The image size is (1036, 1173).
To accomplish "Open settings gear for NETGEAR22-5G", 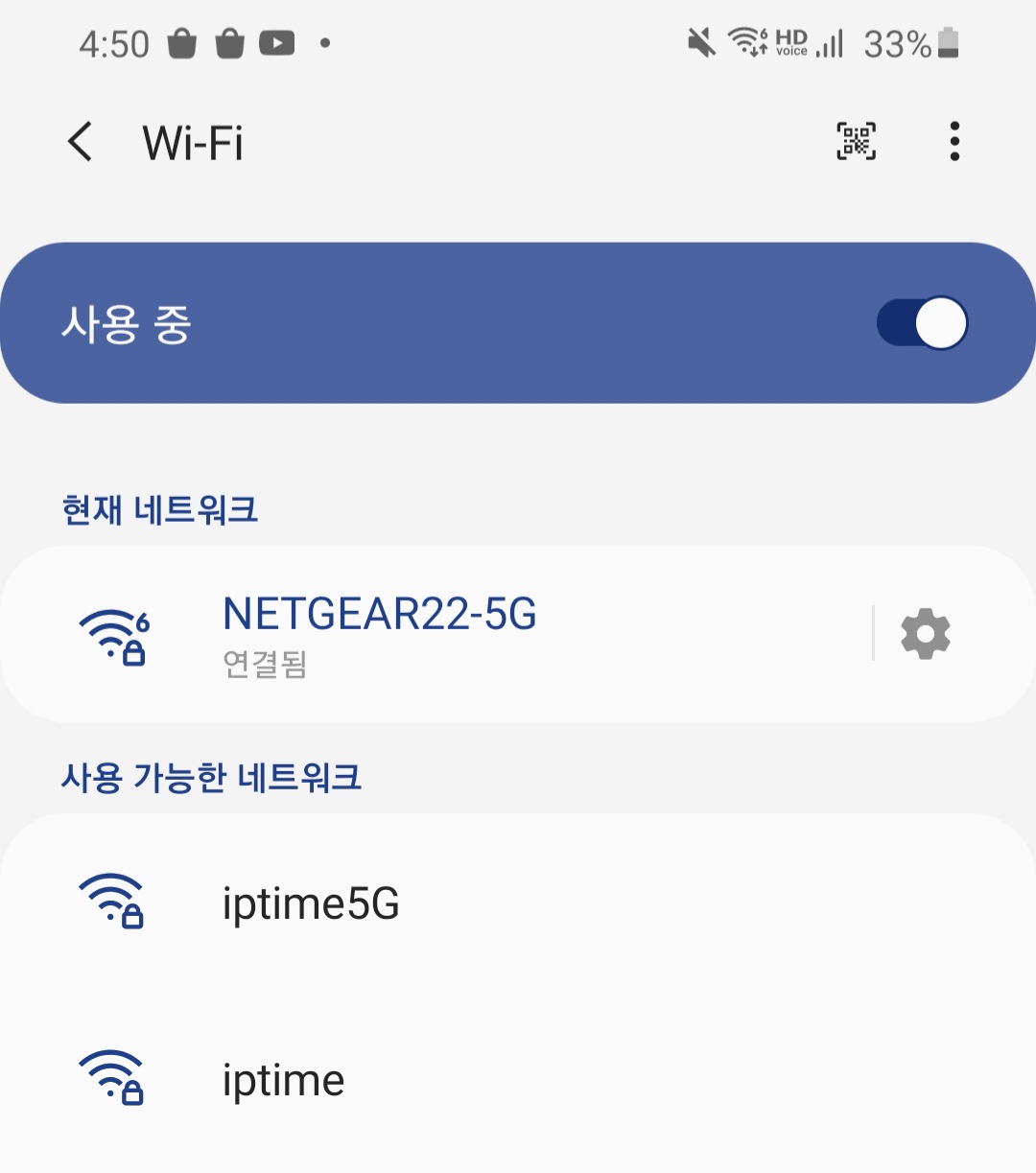I will (925, 634).
